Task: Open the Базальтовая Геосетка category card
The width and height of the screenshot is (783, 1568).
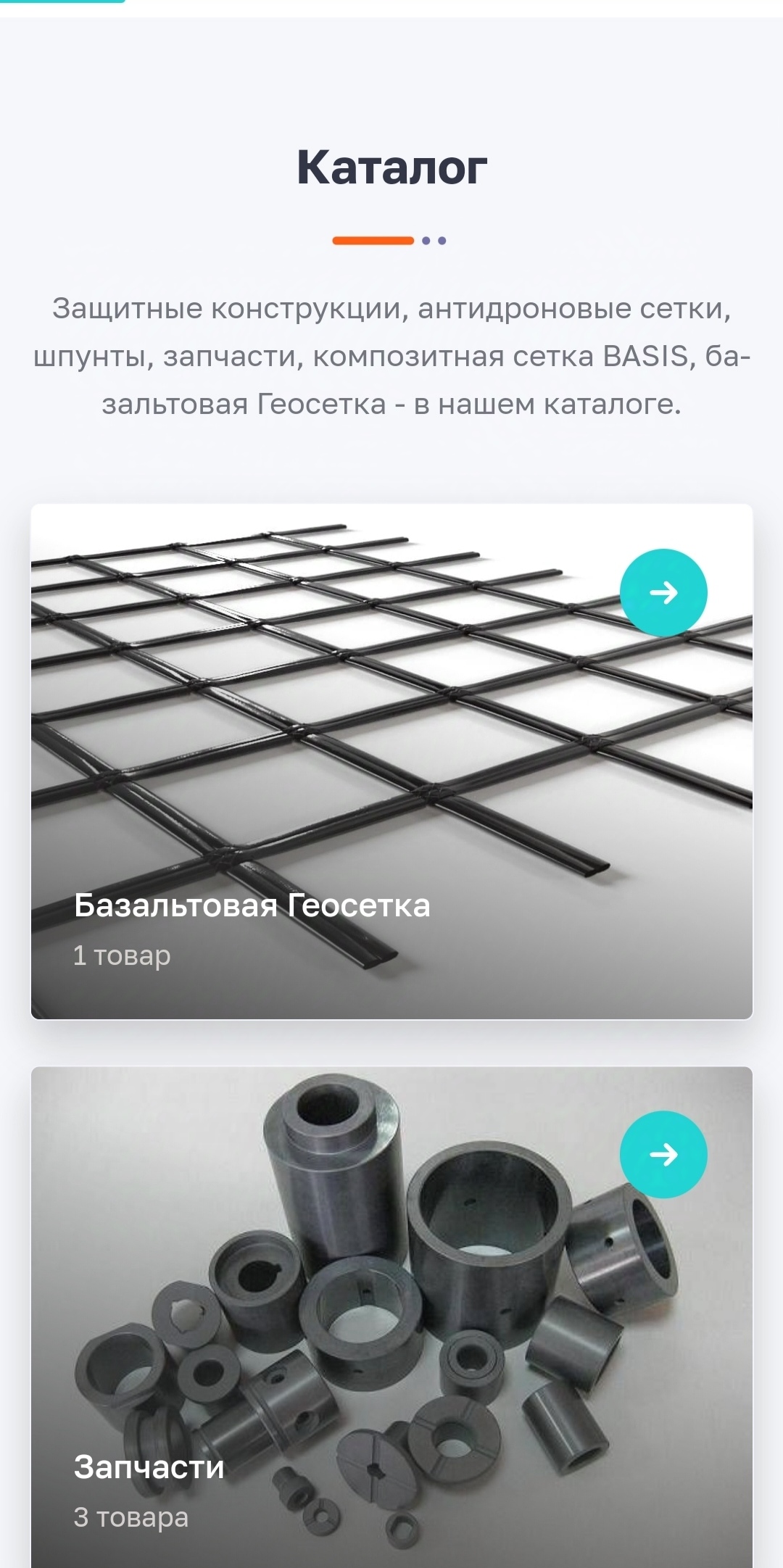Action: 252,905
